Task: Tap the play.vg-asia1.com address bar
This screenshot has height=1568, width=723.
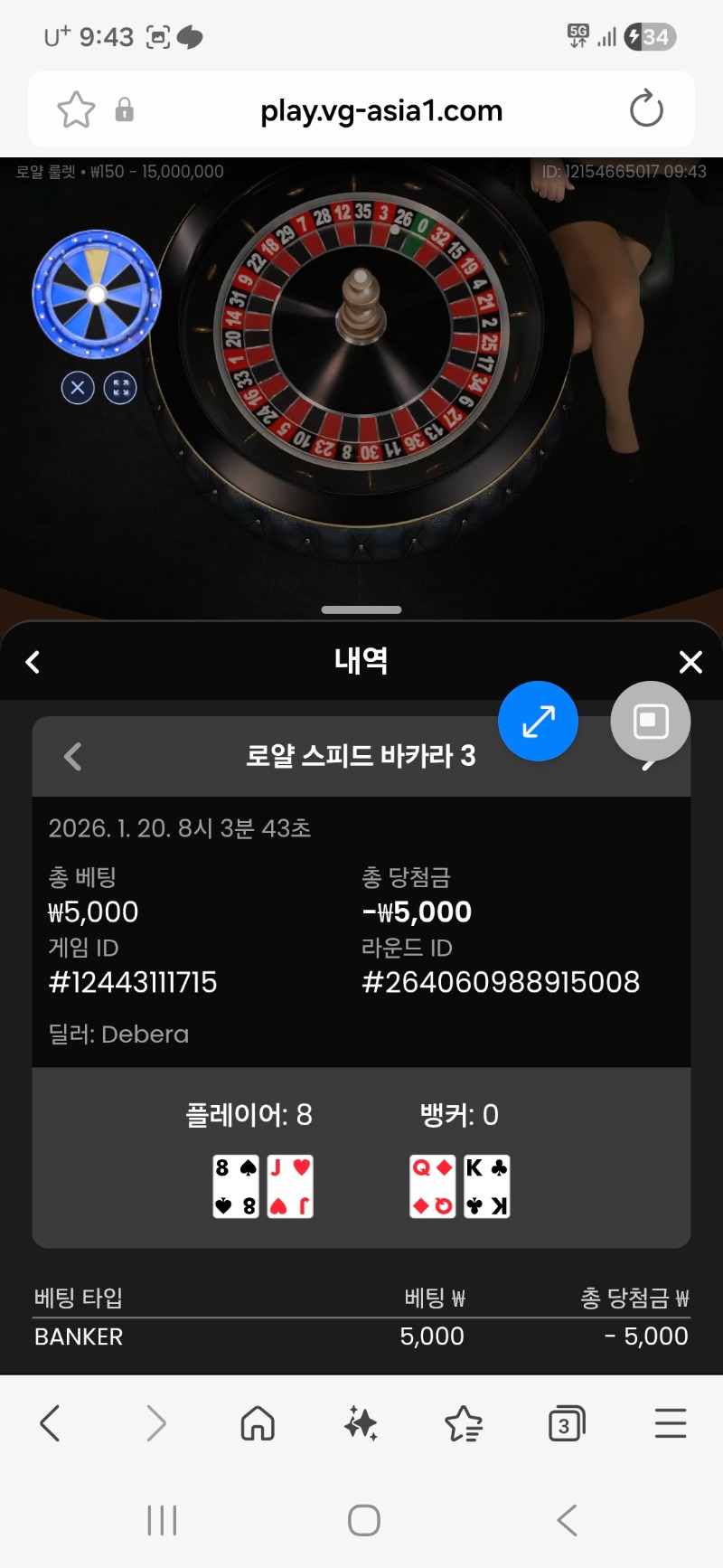Action: [380, 110]
